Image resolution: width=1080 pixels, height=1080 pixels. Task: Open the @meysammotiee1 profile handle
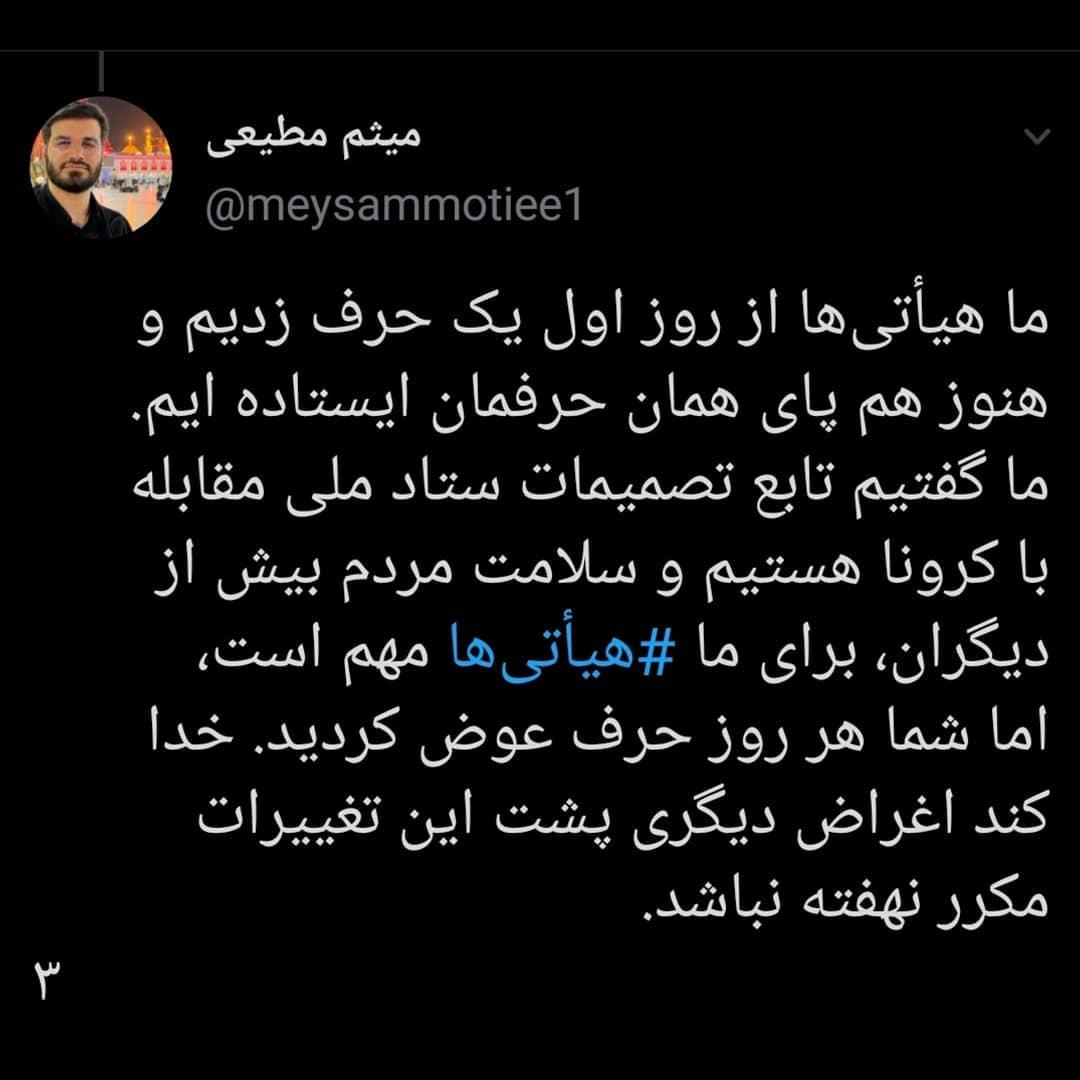coord(392,208)
